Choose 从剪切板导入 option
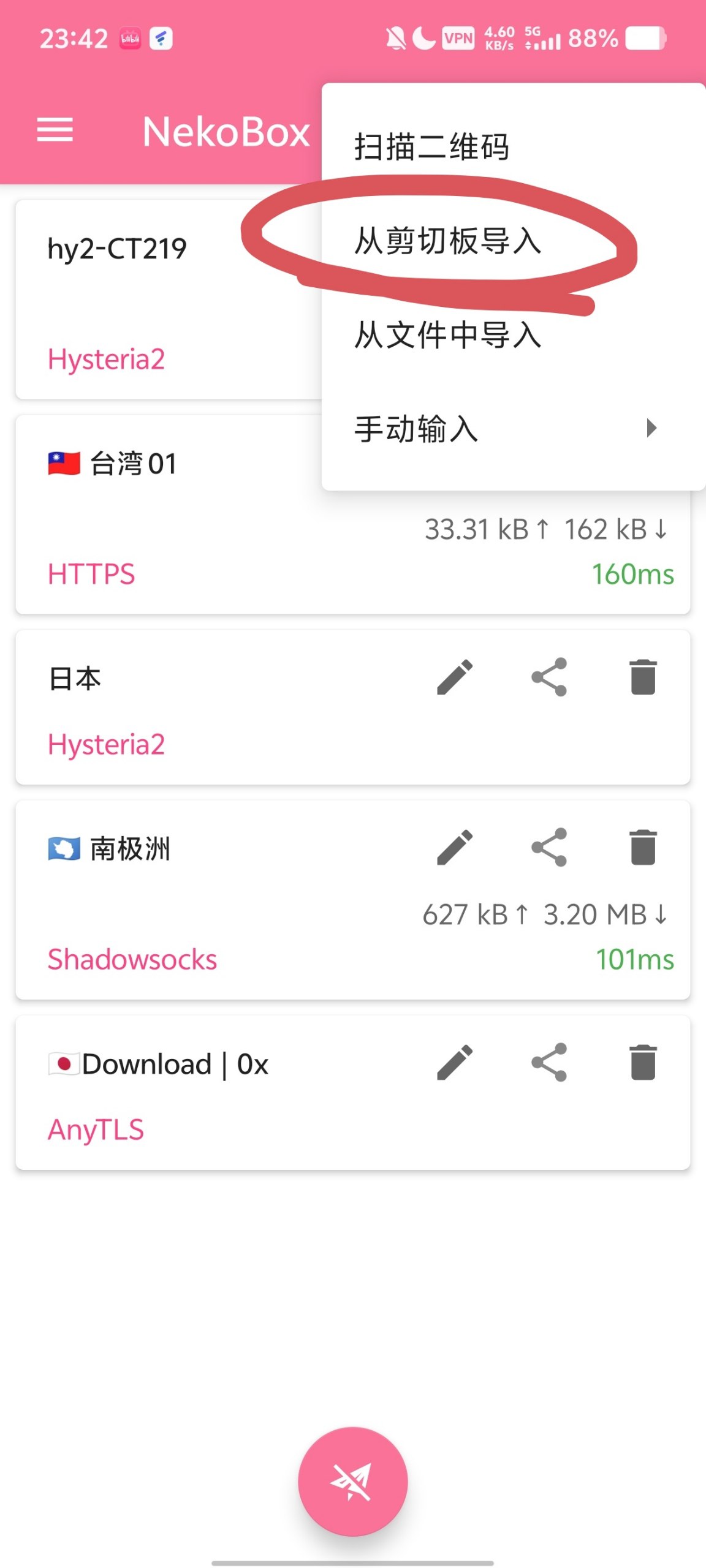 [x=448, y=241]
